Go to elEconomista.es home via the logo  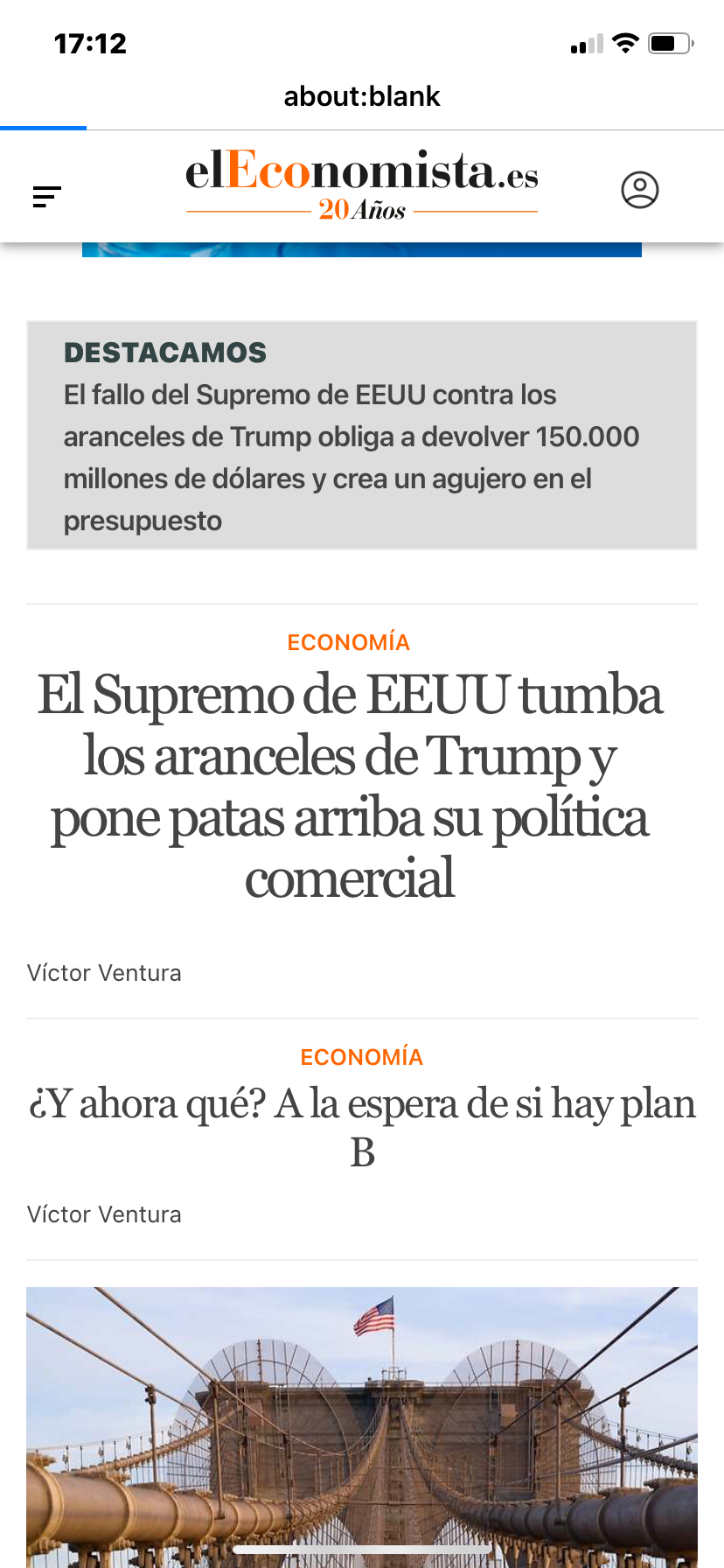pyautogui.click(x=361, y=184)
